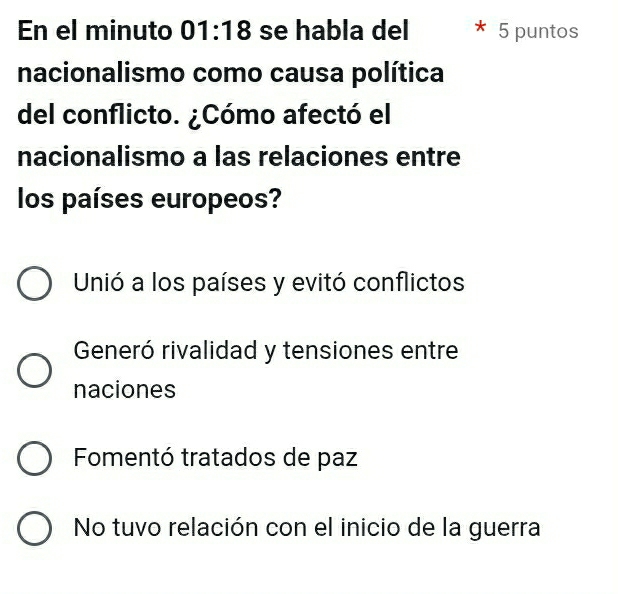Choose 'Generó rivalidad y tensiones entre naciones'
The height and width of the screenshot is (594, 618).
tap(35, 370)
